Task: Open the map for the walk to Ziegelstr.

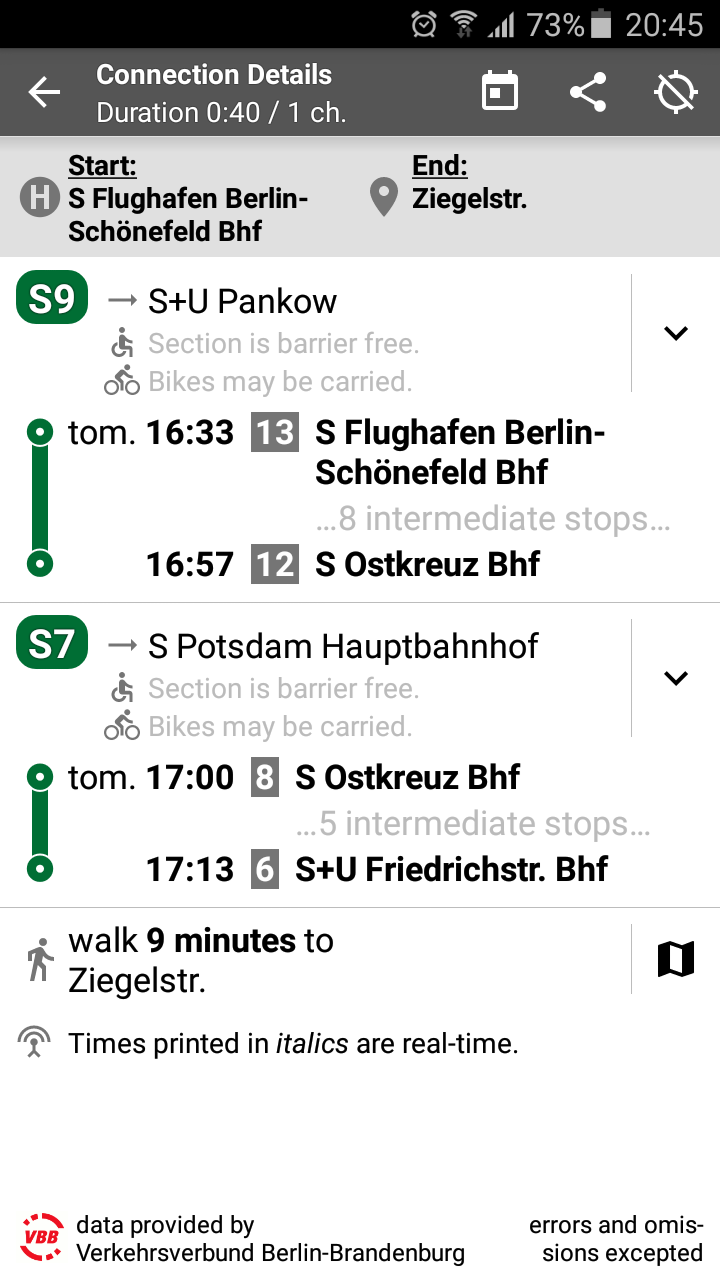Action: coord(676,960)
